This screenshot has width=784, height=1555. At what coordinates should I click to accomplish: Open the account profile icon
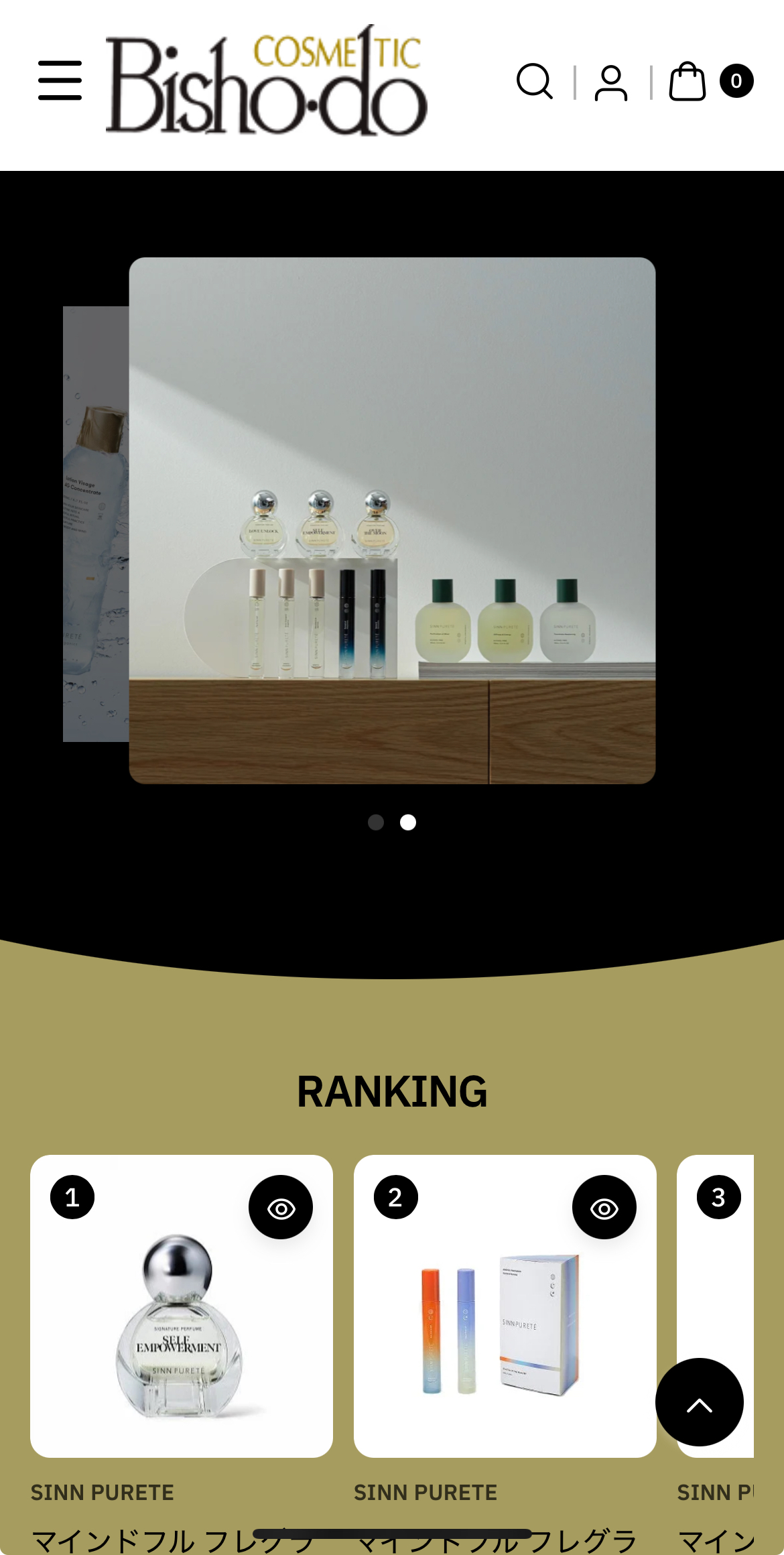click(x=611, y=82)
